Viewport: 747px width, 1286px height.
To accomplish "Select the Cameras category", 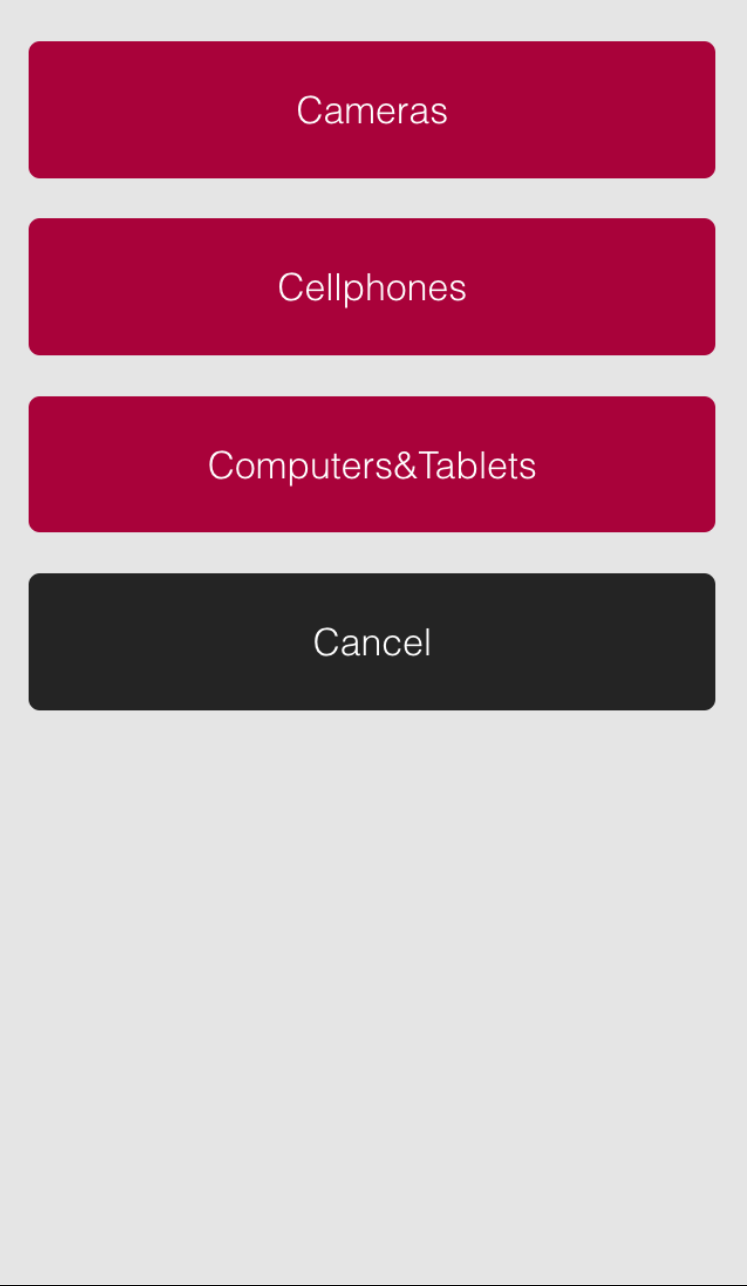I will click(372, 110).
